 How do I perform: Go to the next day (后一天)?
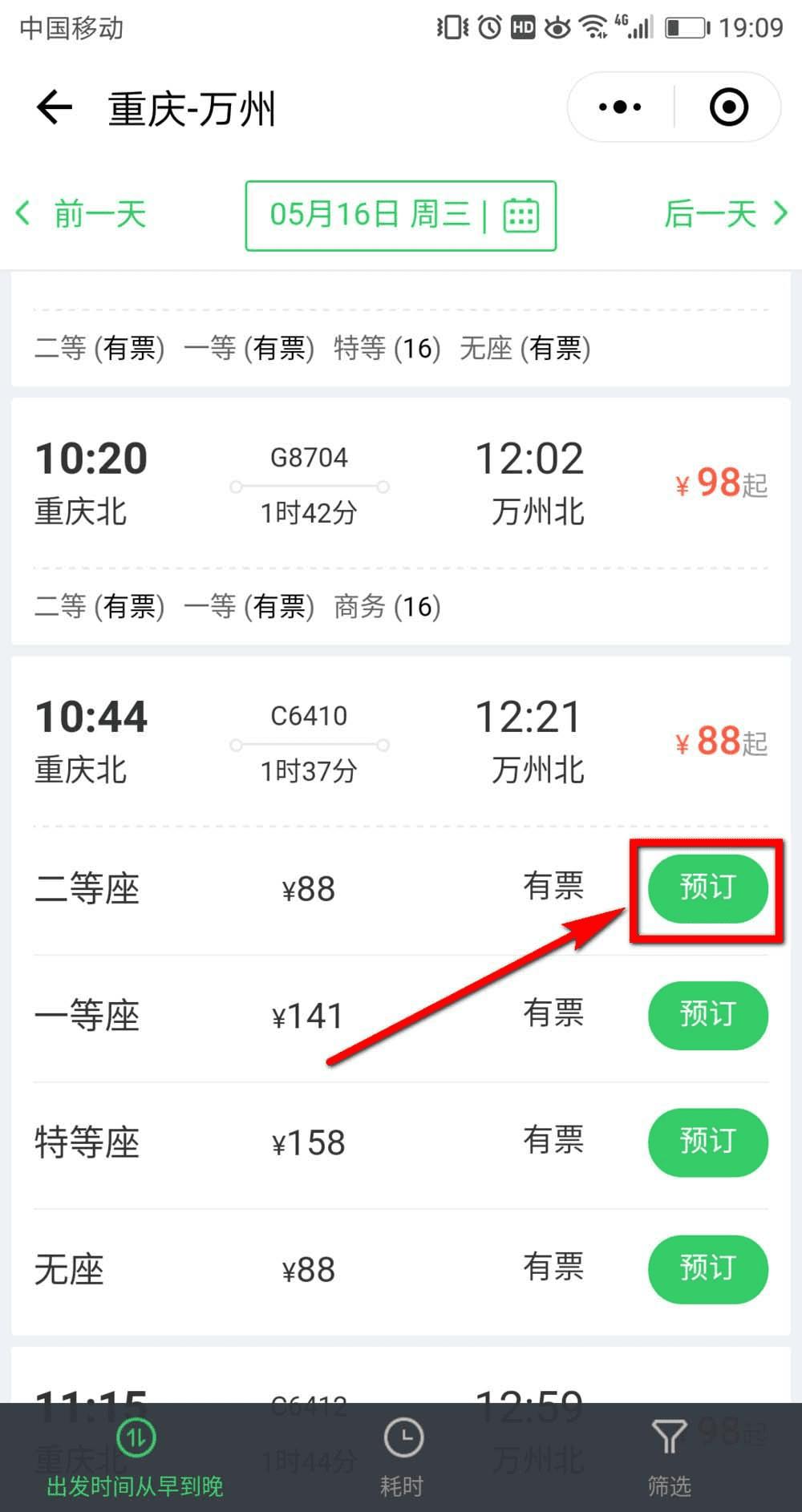tap(724, 214)
